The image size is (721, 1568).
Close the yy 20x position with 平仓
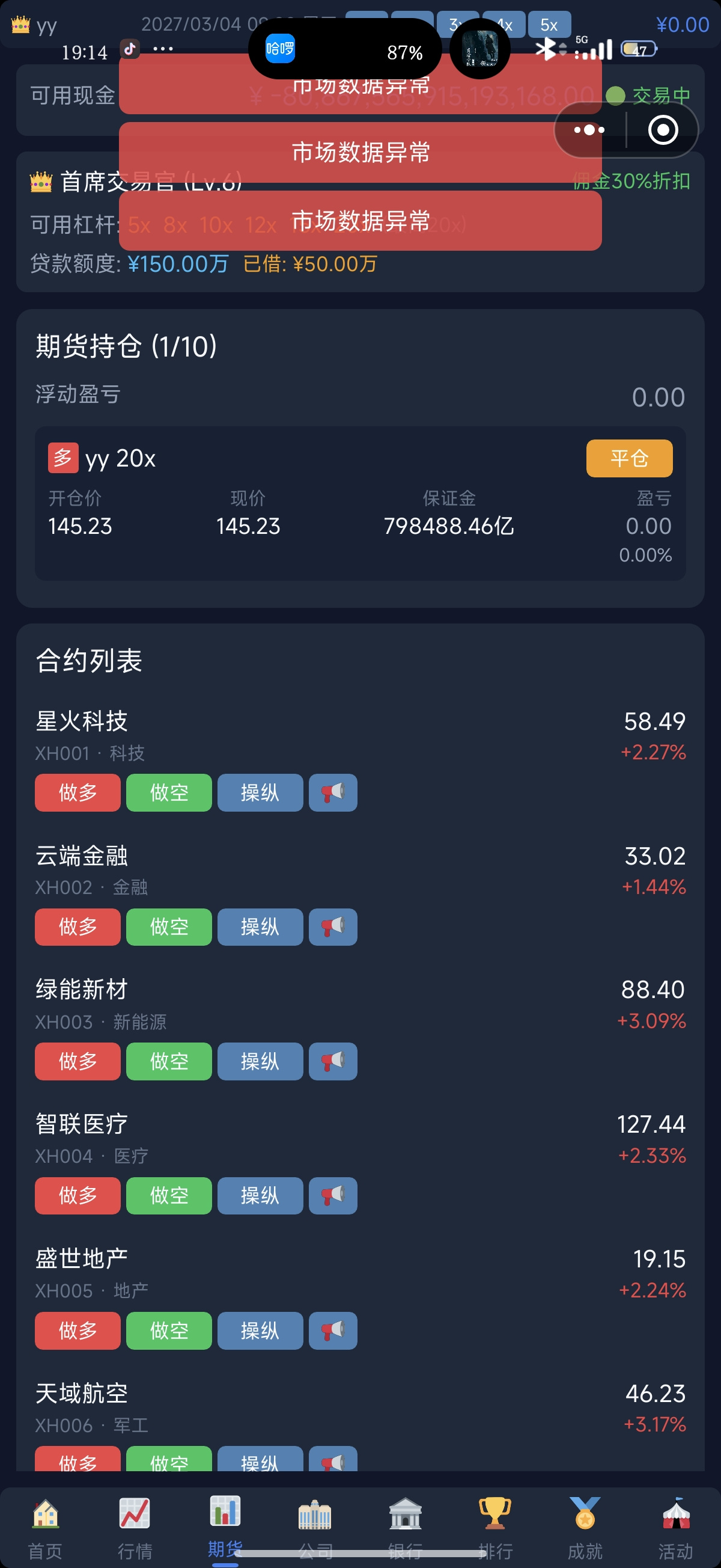click(x=629, y=458)
